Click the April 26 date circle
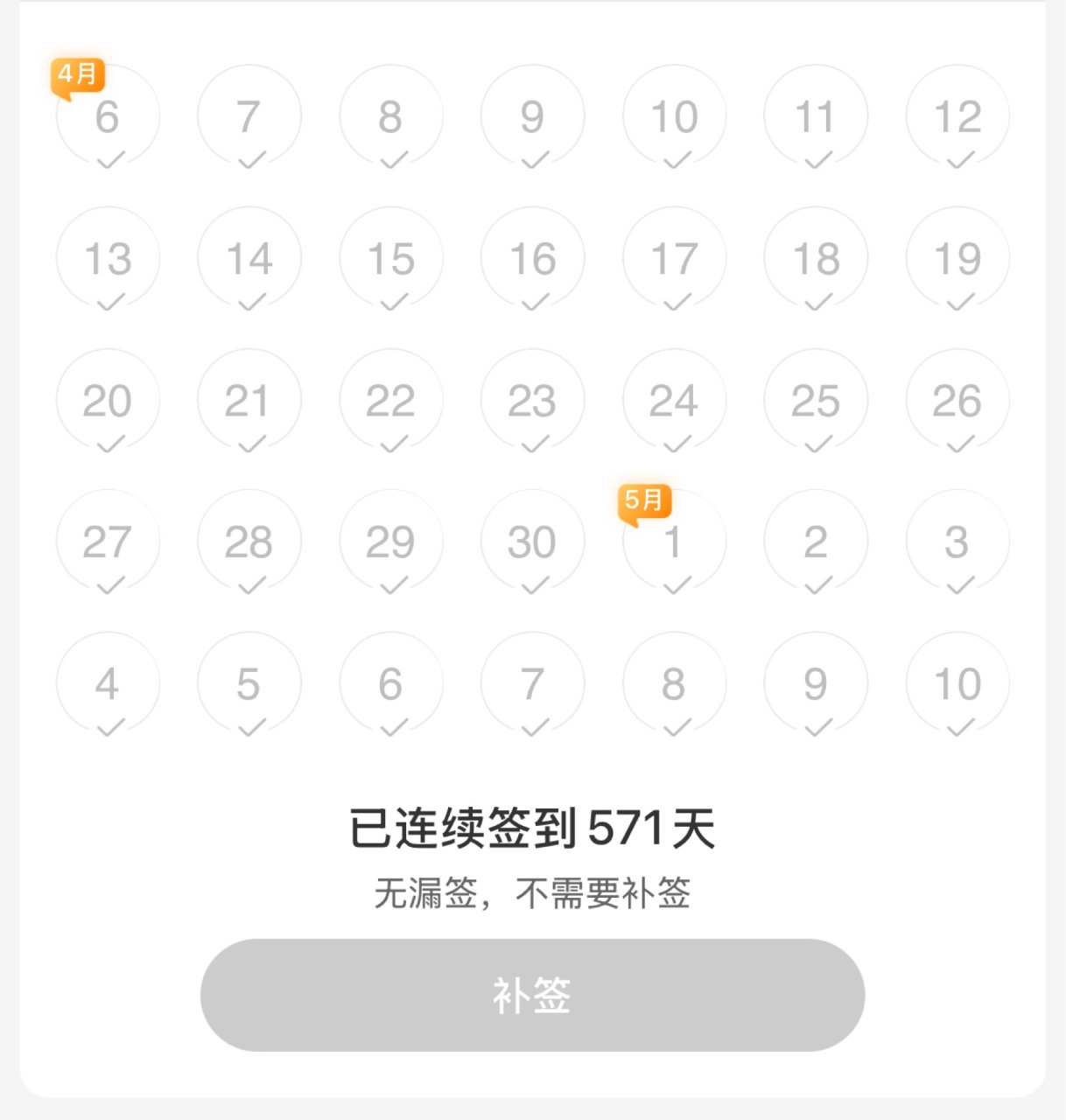Screen dimensions: 1066x1120 click(957, 400)
